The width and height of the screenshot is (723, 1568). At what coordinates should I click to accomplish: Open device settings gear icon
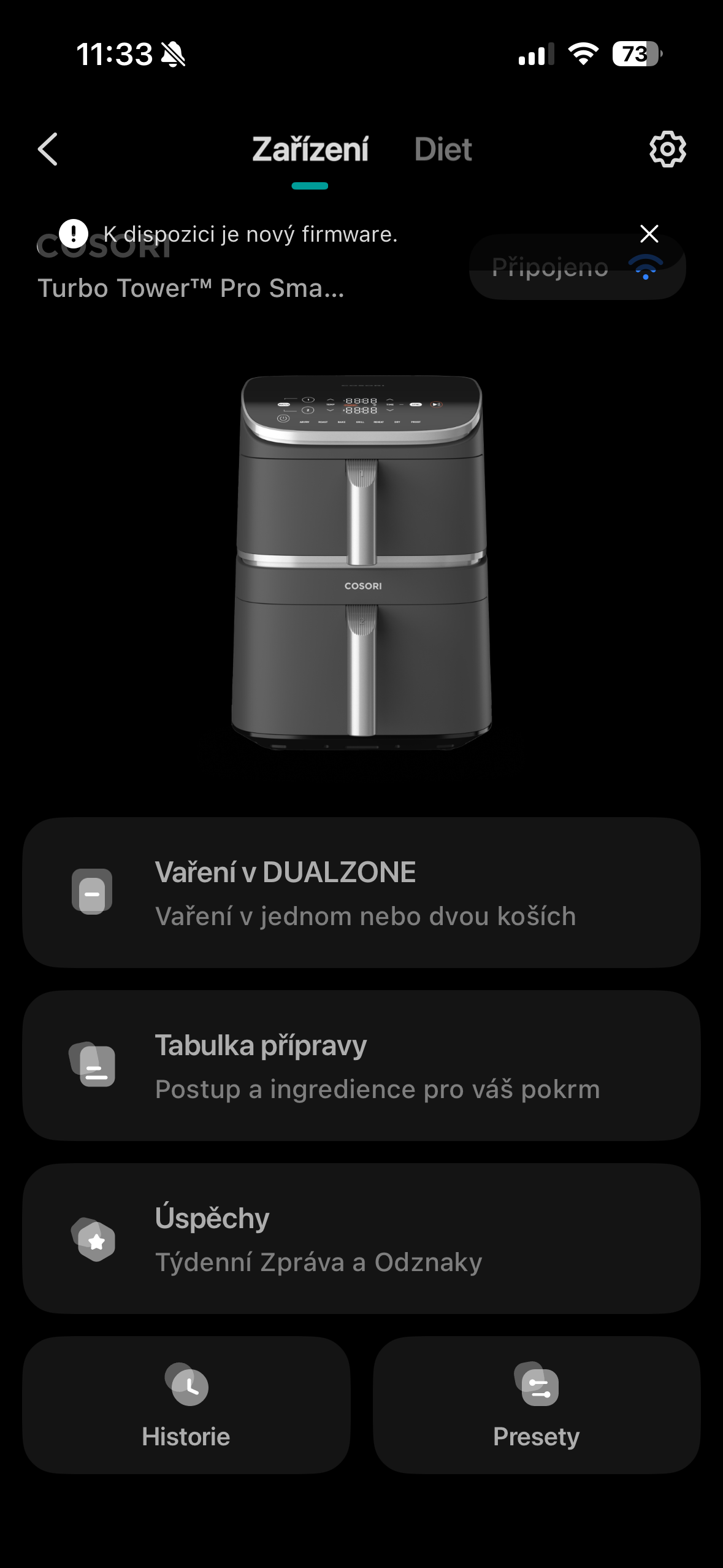click(x=667, y=149)
